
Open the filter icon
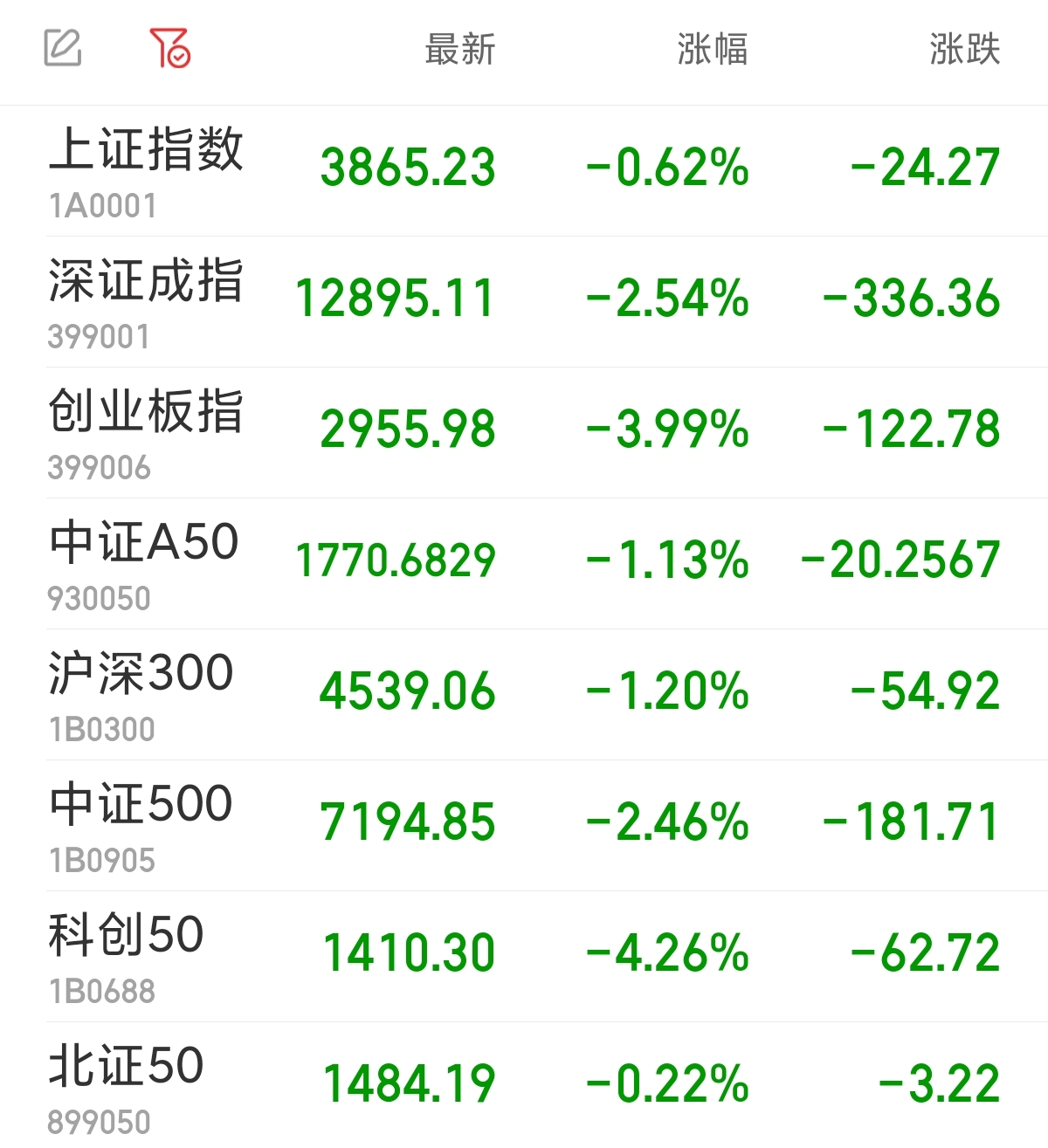tap(169, 48)
